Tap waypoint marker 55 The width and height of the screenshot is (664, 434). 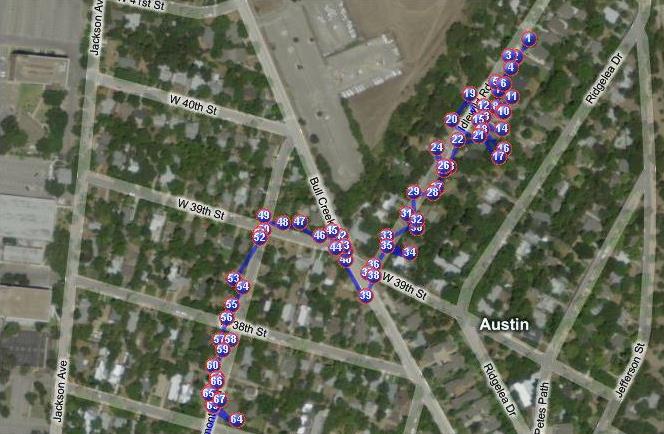[231, 304]
